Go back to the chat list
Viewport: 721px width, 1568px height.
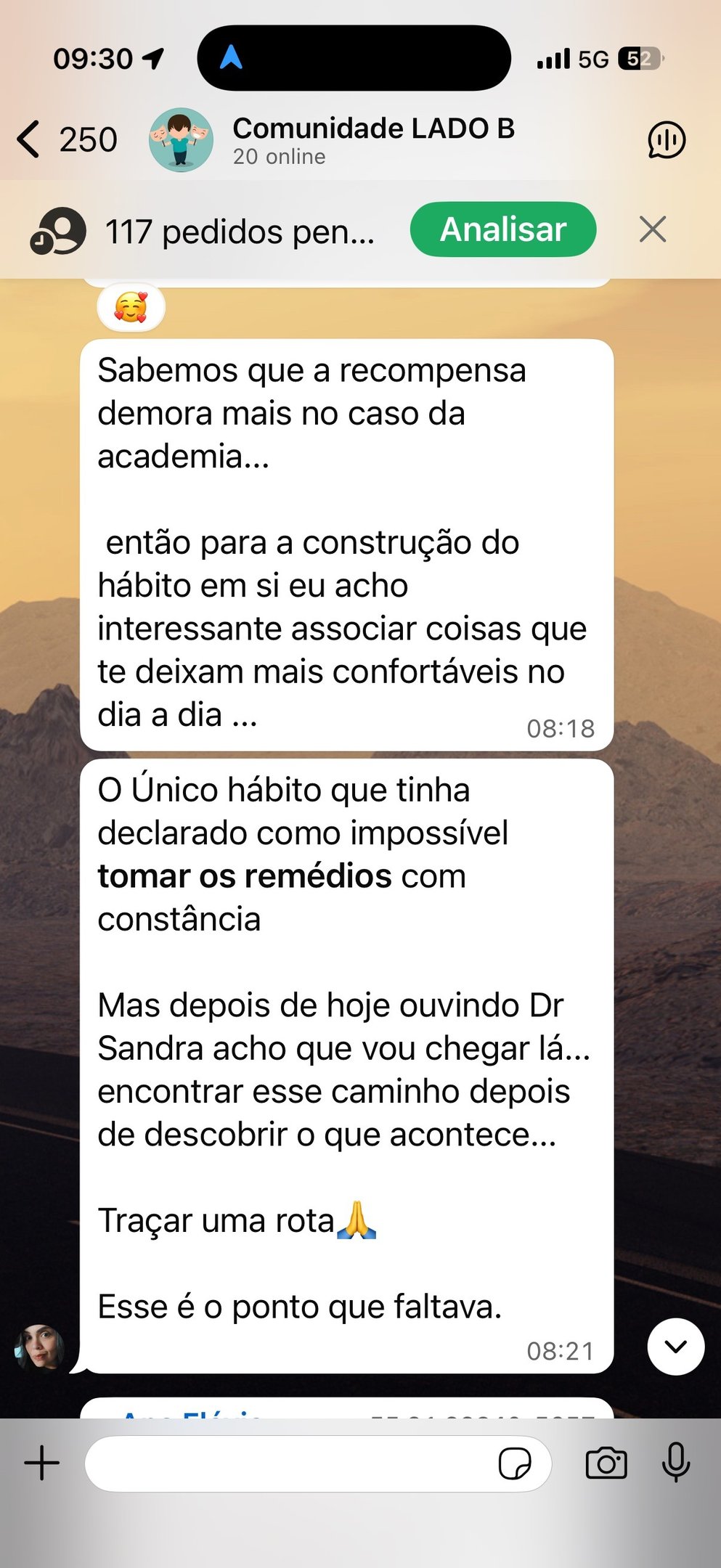click(29, 139)
